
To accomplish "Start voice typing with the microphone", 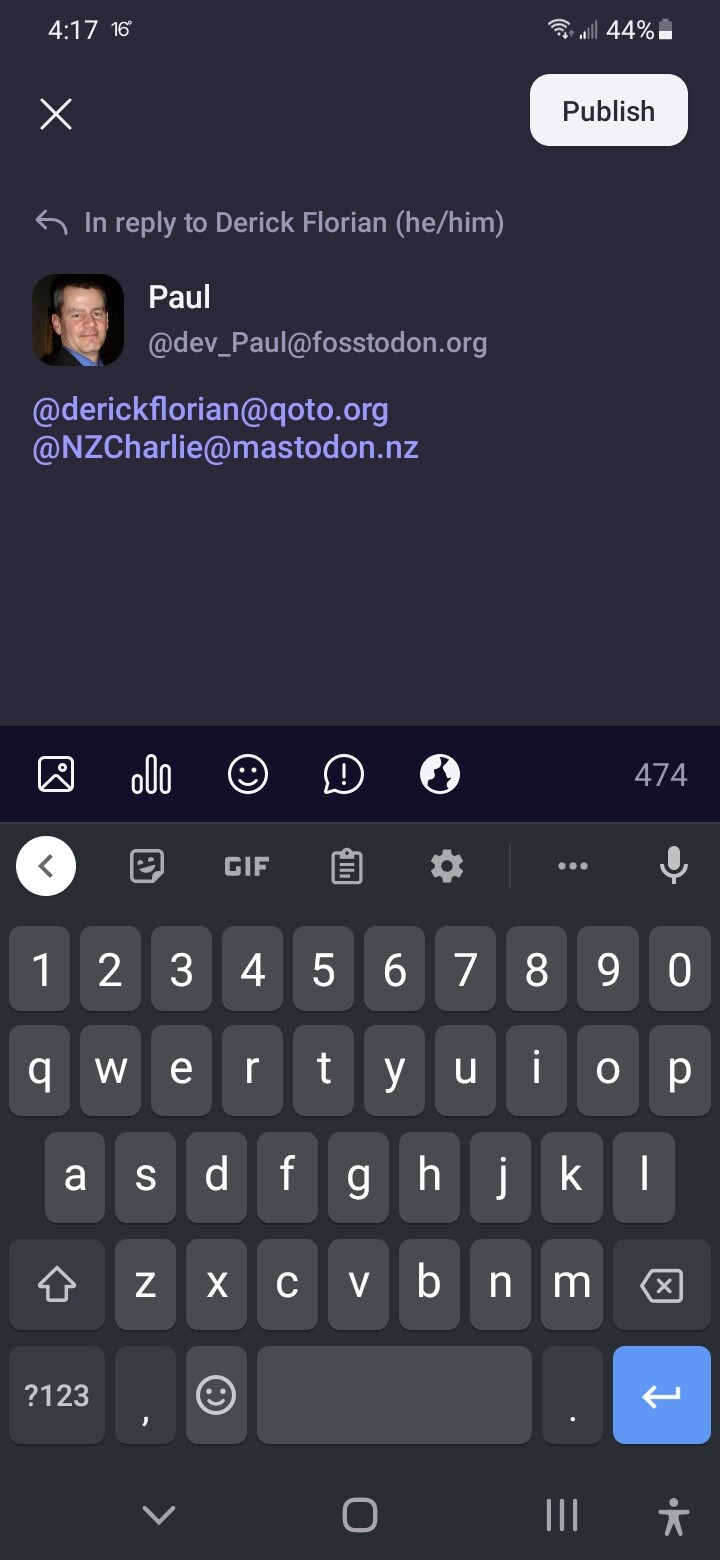I will tap(674, 866).
